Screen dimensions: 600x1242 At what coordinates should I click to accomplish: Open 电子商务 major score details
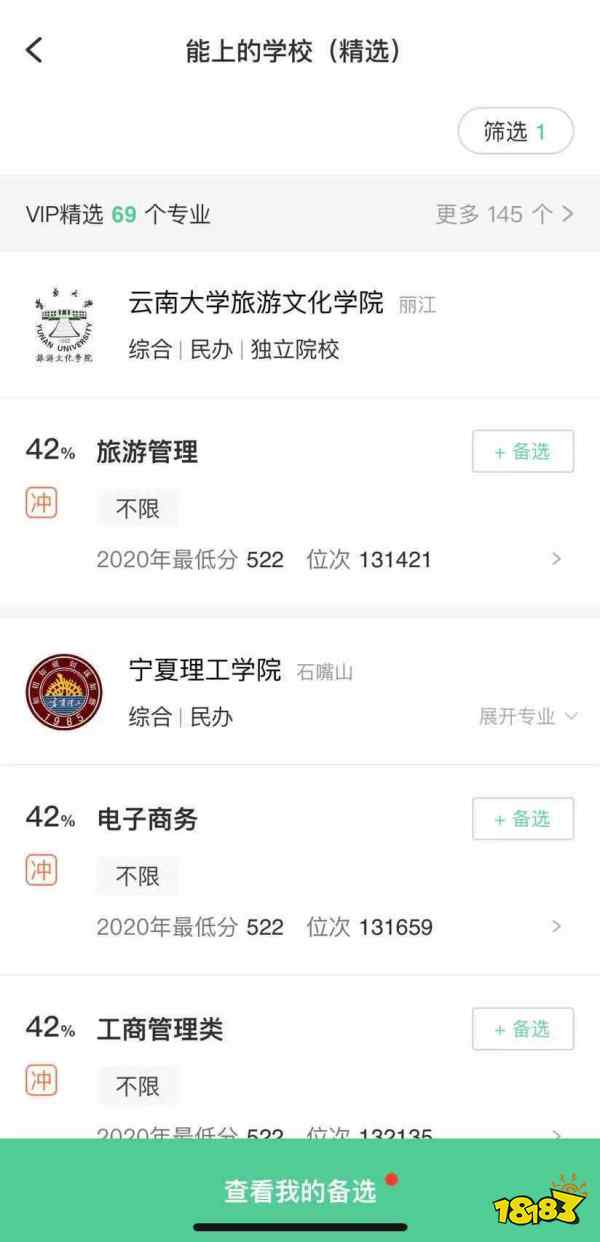pyautogui.click(x=556, y=927)
